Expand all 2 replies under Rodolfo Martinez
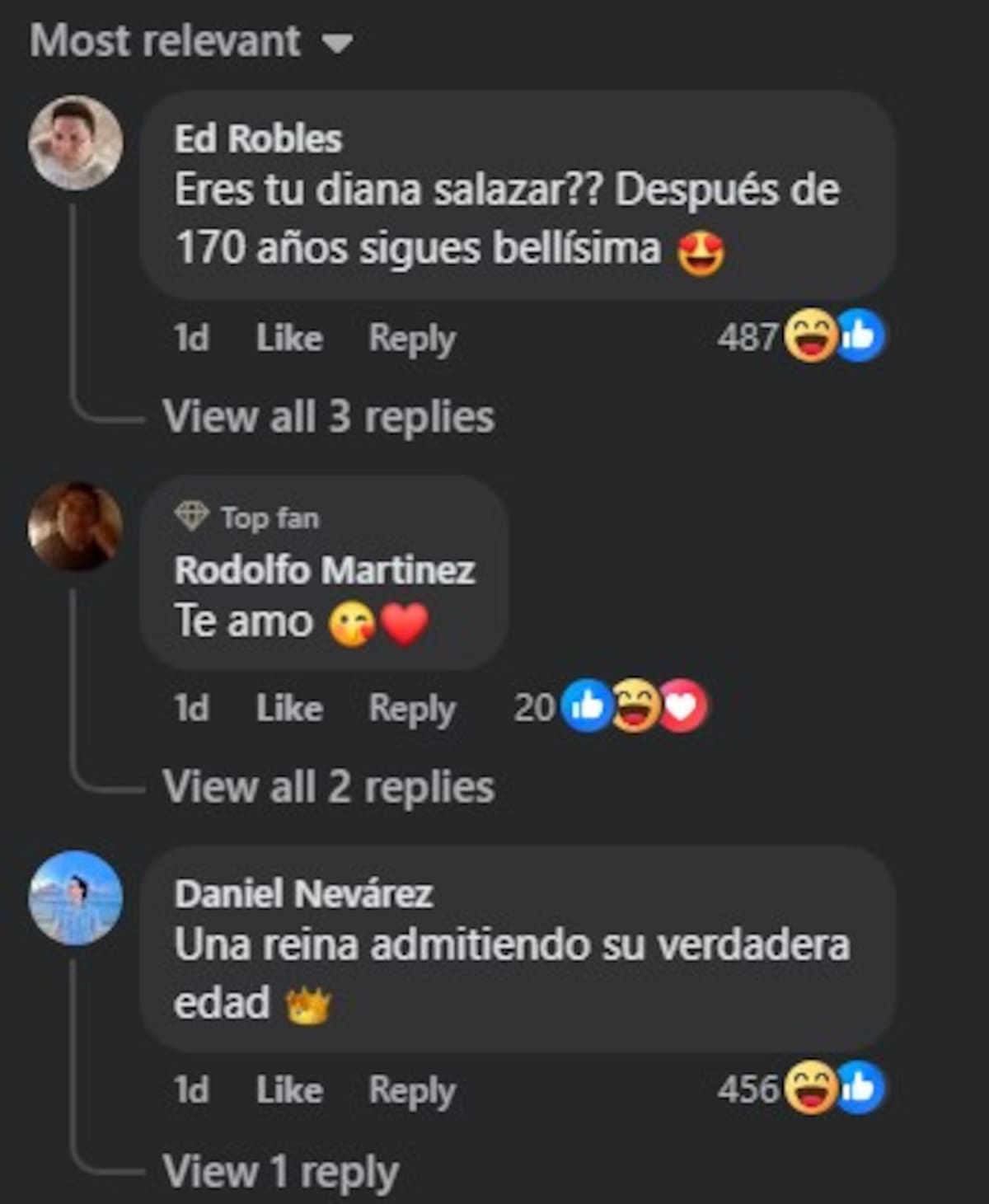 [328, 787]
